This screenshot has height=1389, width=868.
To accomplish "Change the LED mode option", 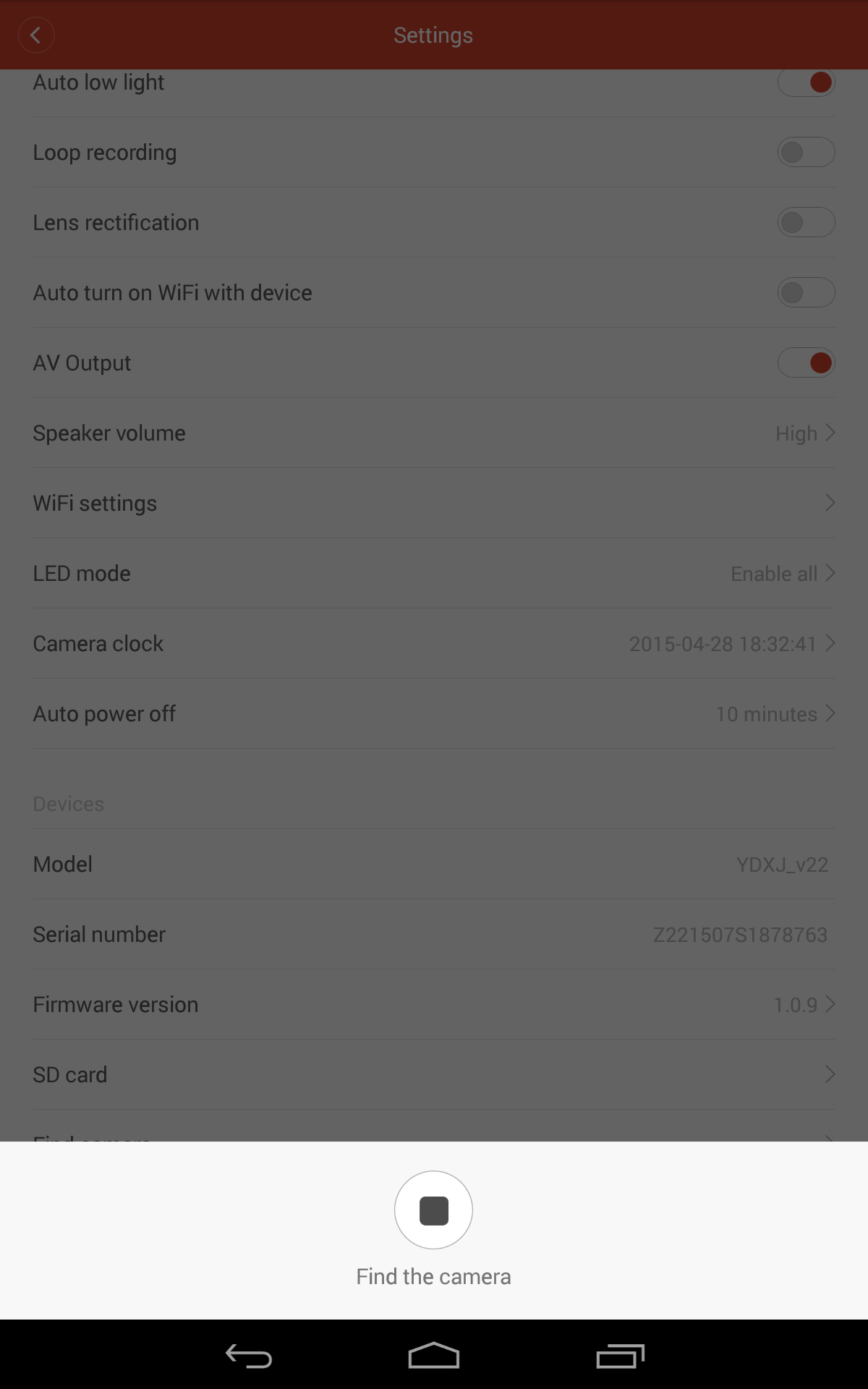I will tap(434, 574).
